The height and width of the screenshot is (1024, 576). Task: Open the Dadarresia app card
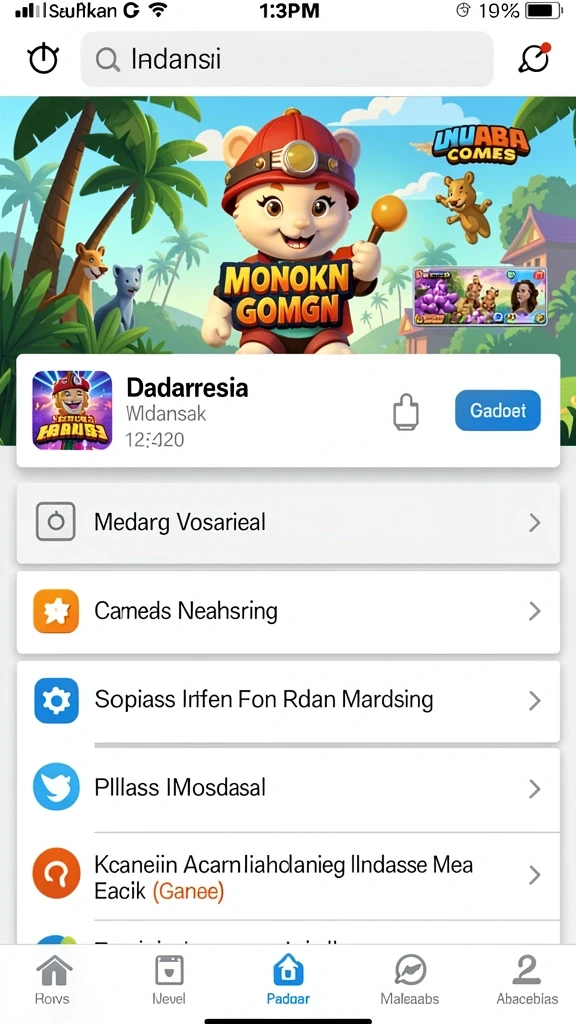[288, 411]
